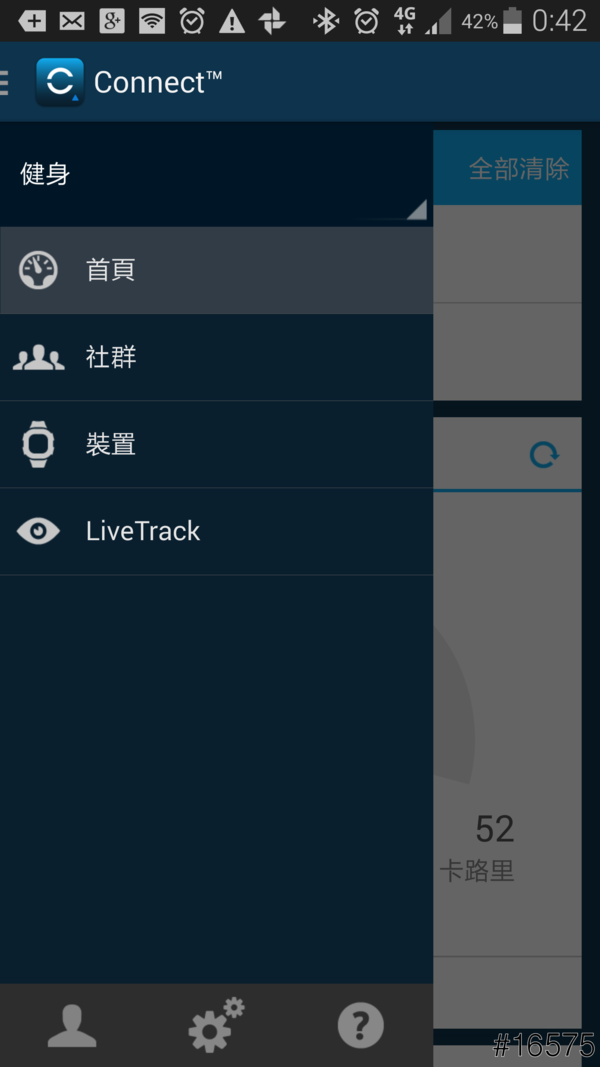Refresh the data with the sync icon
Image resolution: width=600 pixels, height=1067 pixels.
544,455
